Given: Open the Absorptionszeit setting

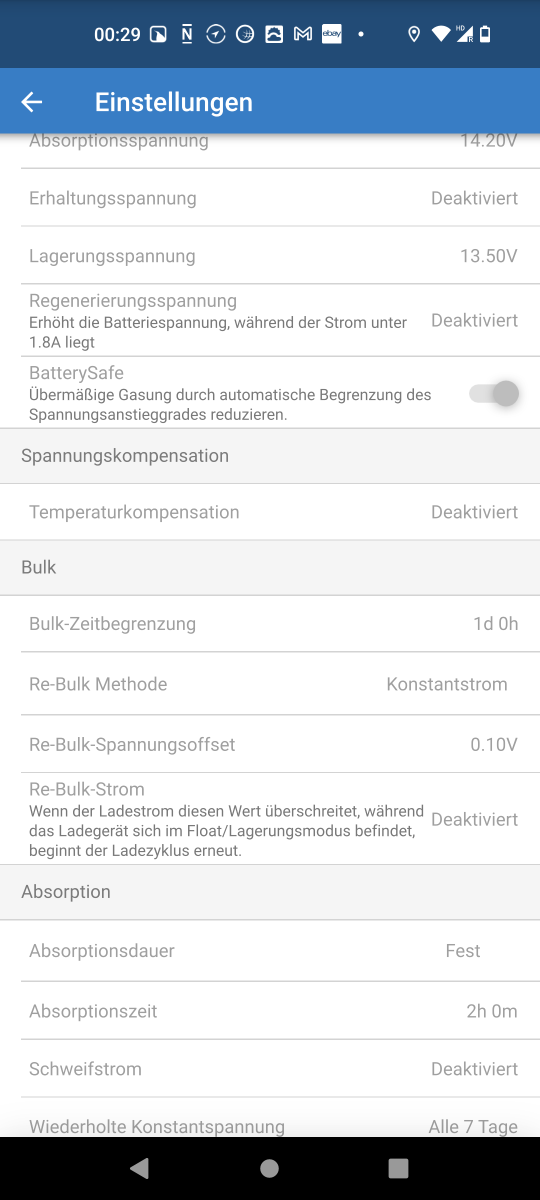Looking at the screenshot, I should [x=270, y=1011].
